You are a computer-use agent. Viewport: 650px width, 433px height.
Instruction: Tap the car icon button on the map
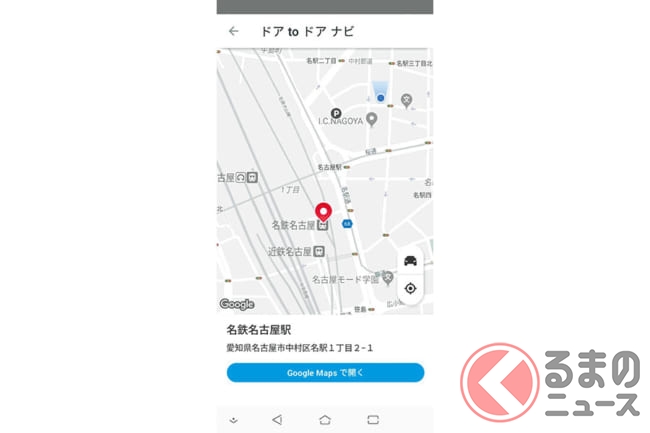(x=410, y=261)
